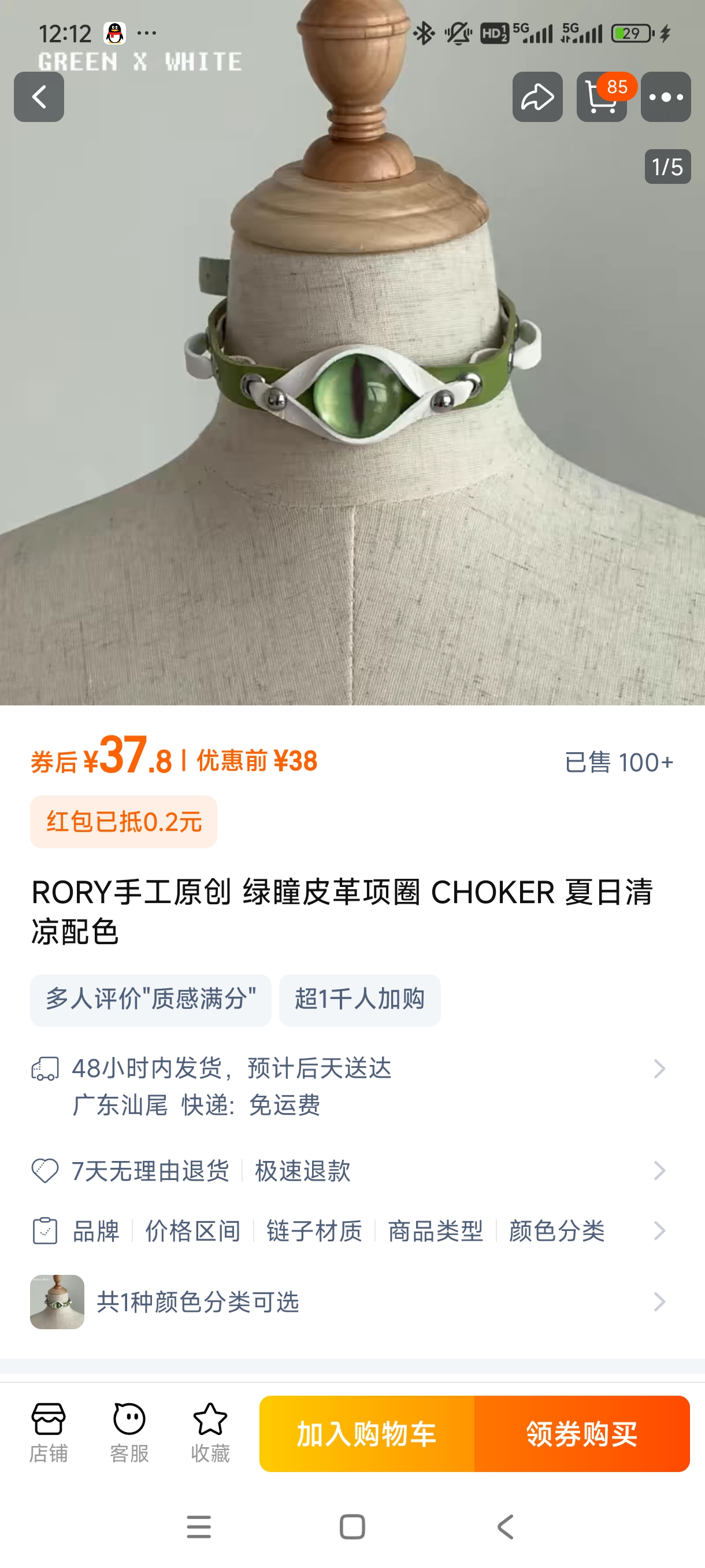Tap the 超1千人加购 chip

click(359, 1000)
